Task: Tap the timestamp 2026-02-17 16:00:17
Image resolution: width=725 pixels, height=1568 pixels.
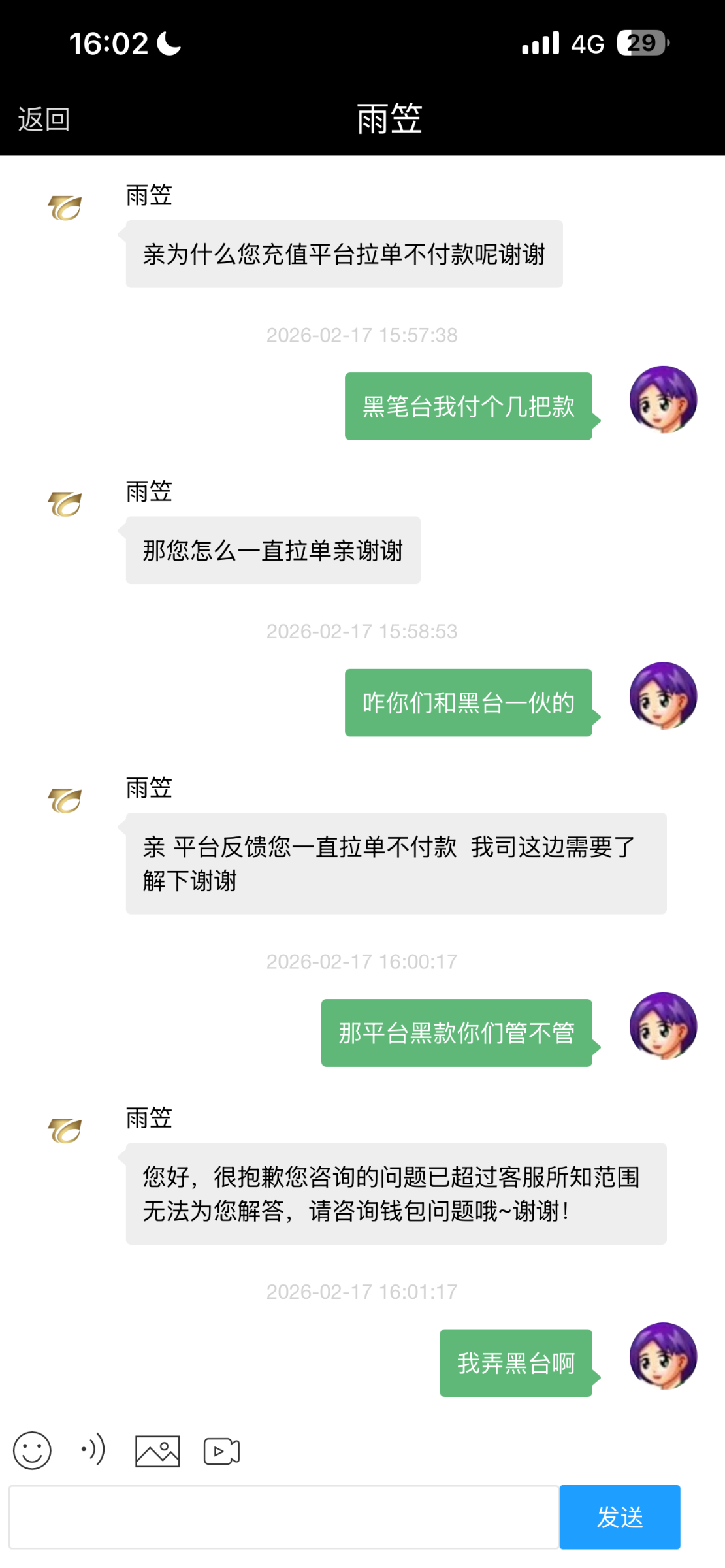Action: [362, 961]
